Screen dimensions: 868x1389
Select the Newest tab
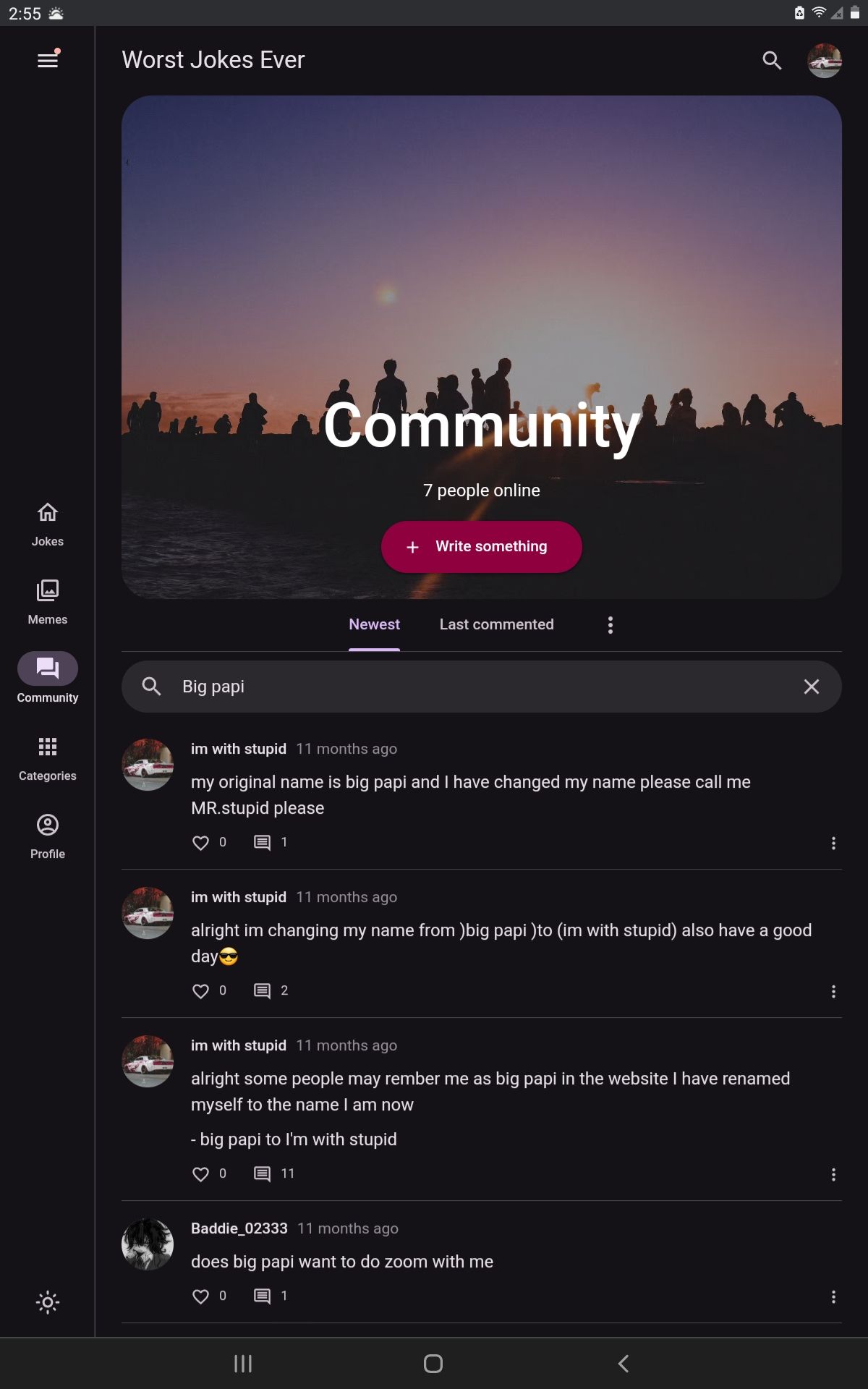374,624
